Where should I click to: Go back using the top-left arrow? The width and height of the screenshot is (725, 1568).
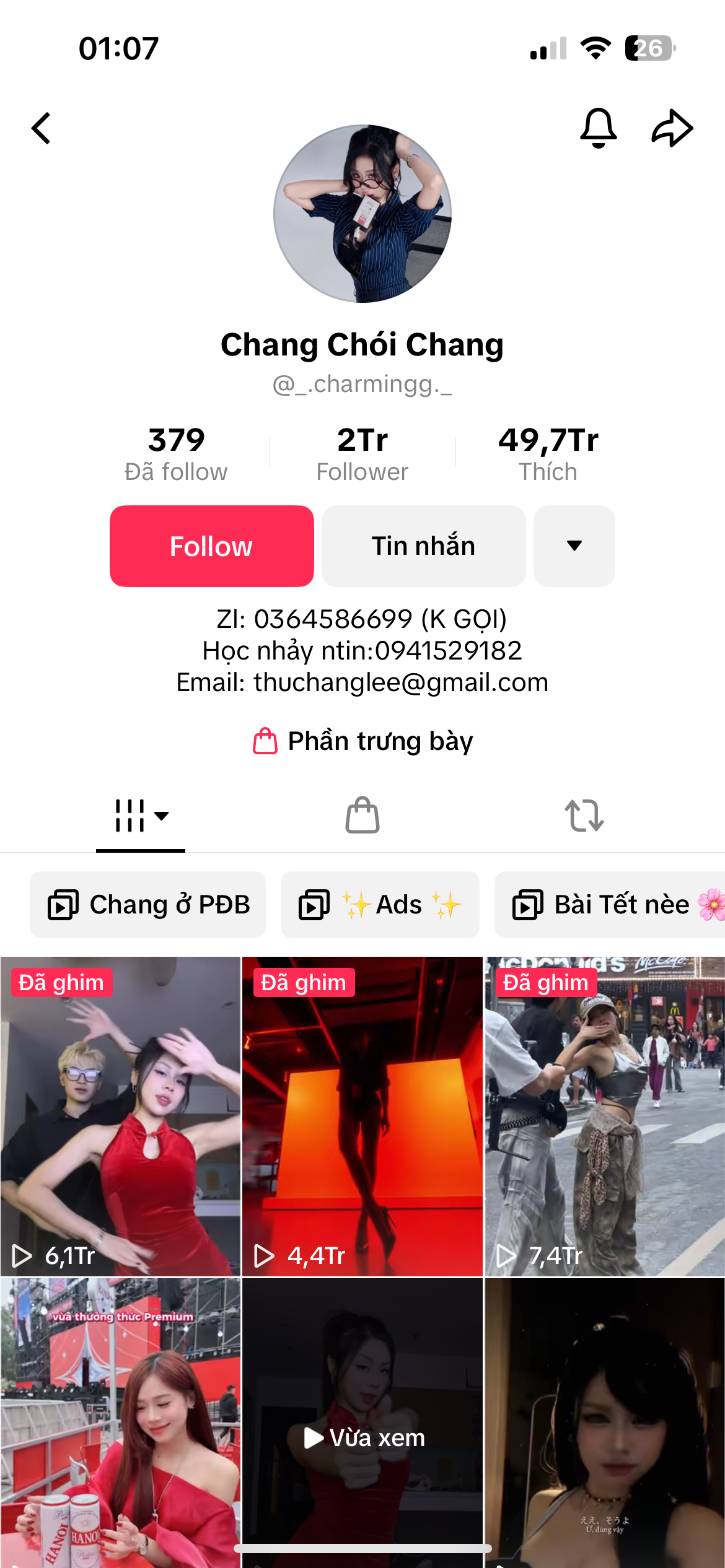click(42, 128)
